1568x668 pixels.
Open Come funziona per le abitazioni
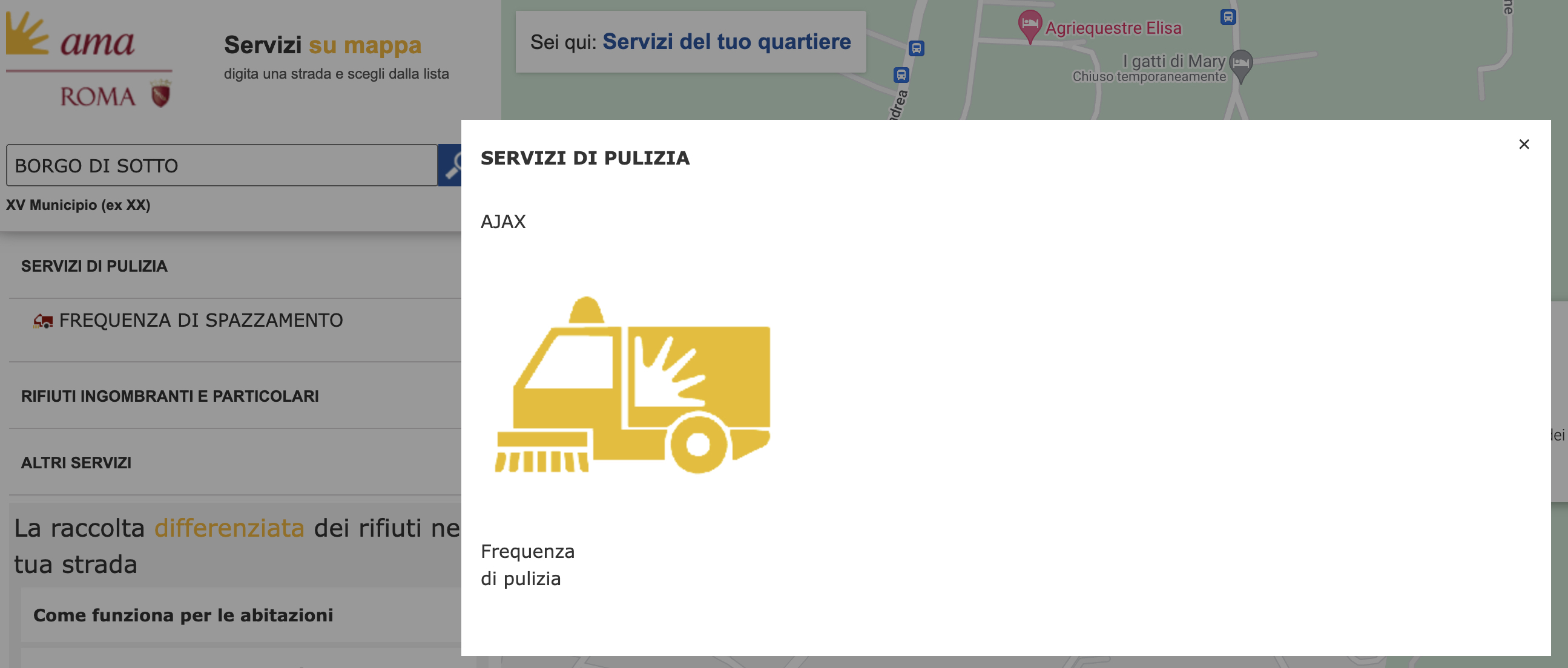(x=183, y=615)
